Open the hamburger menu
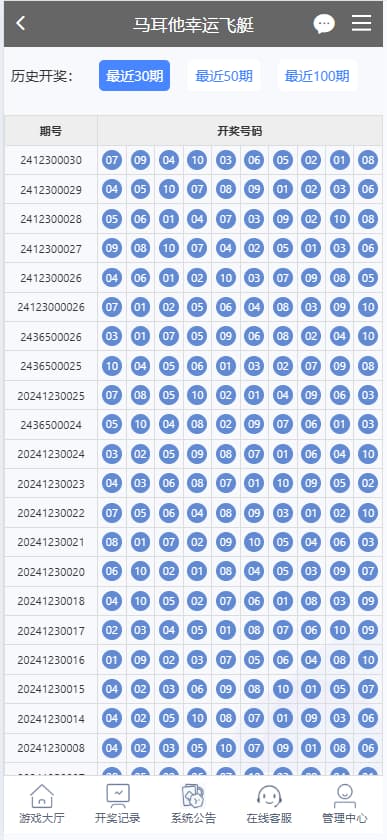This screenshot has width=387, height=840. click(362, 24)
